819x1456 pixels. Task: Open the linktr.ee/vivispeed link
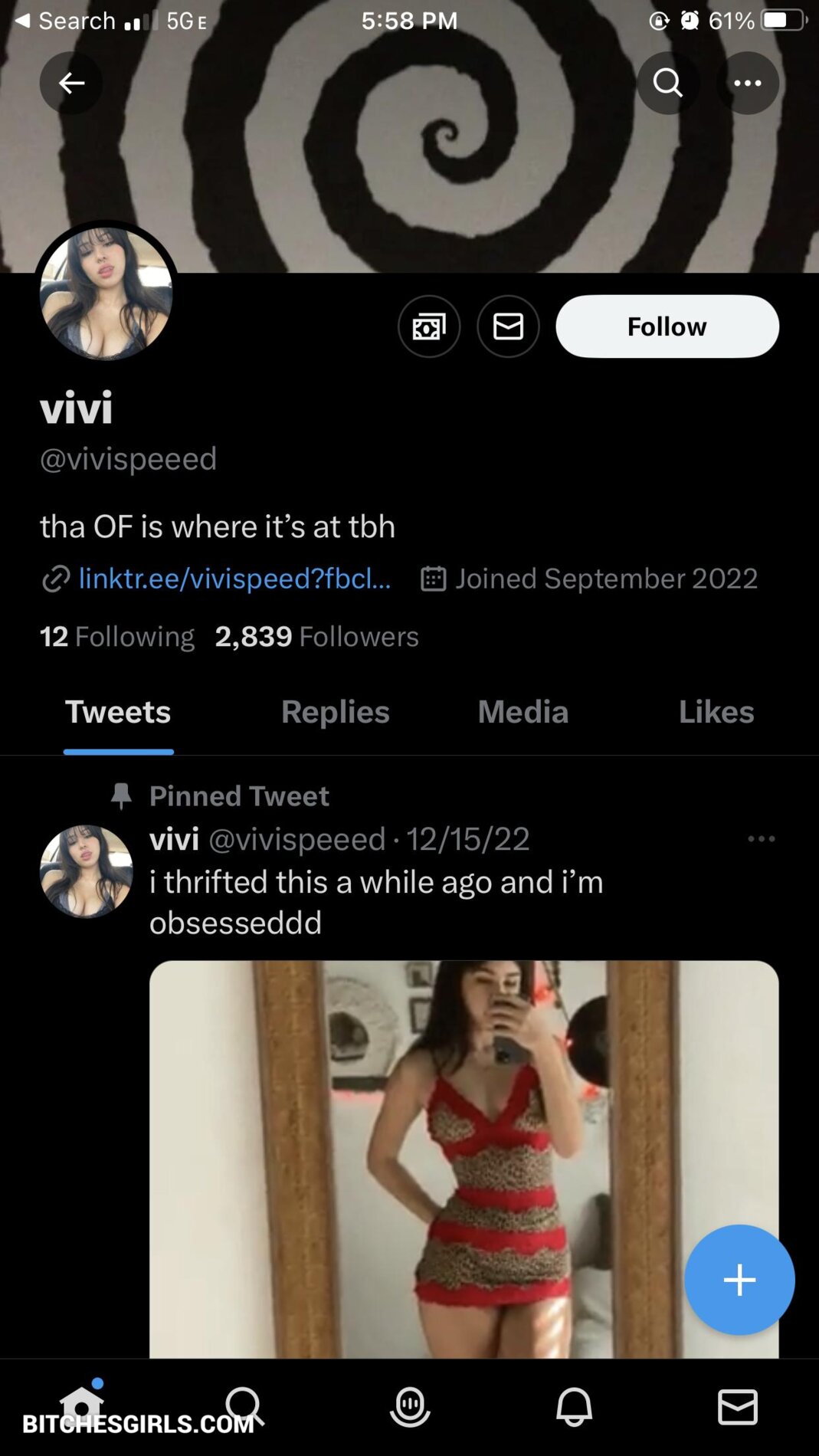pyautogui.click(x=234, y=579)
